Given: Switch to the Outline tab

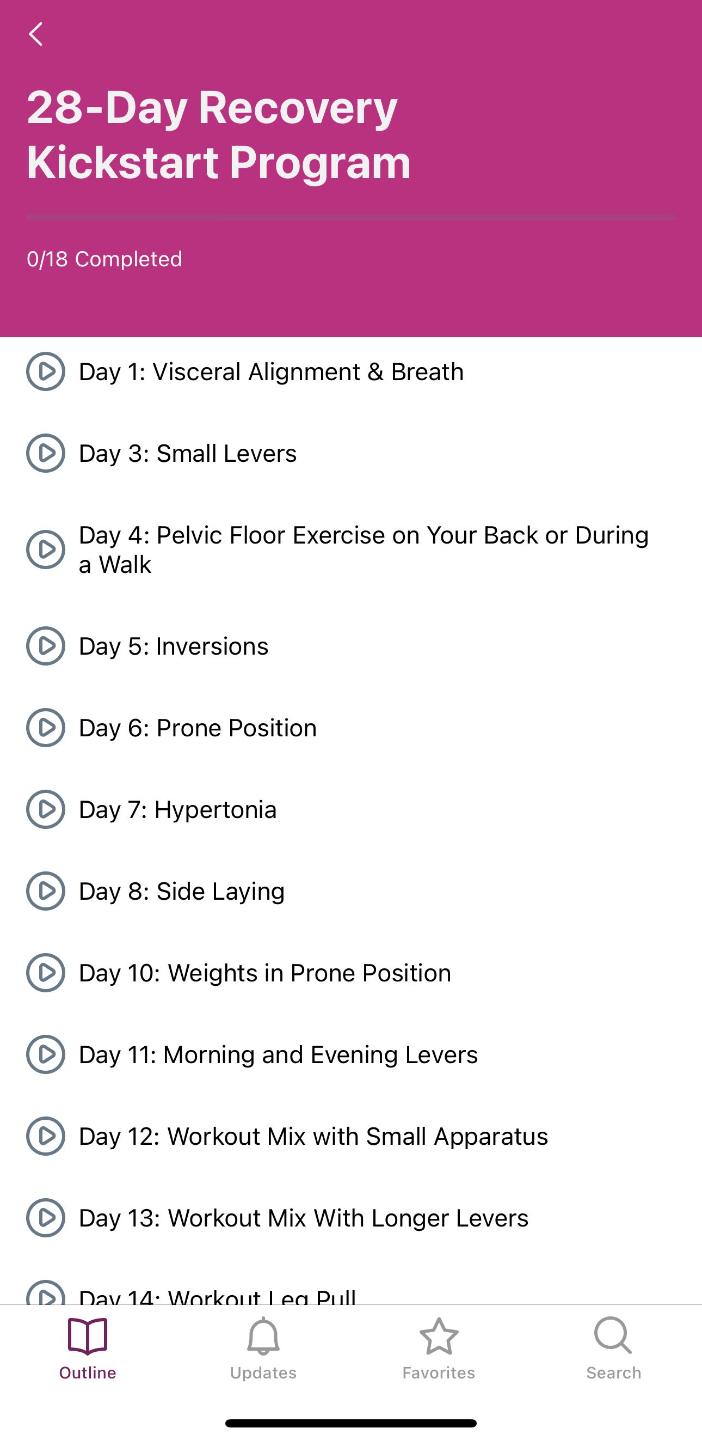Looking at the screenshot, I should click(88, 1349).
